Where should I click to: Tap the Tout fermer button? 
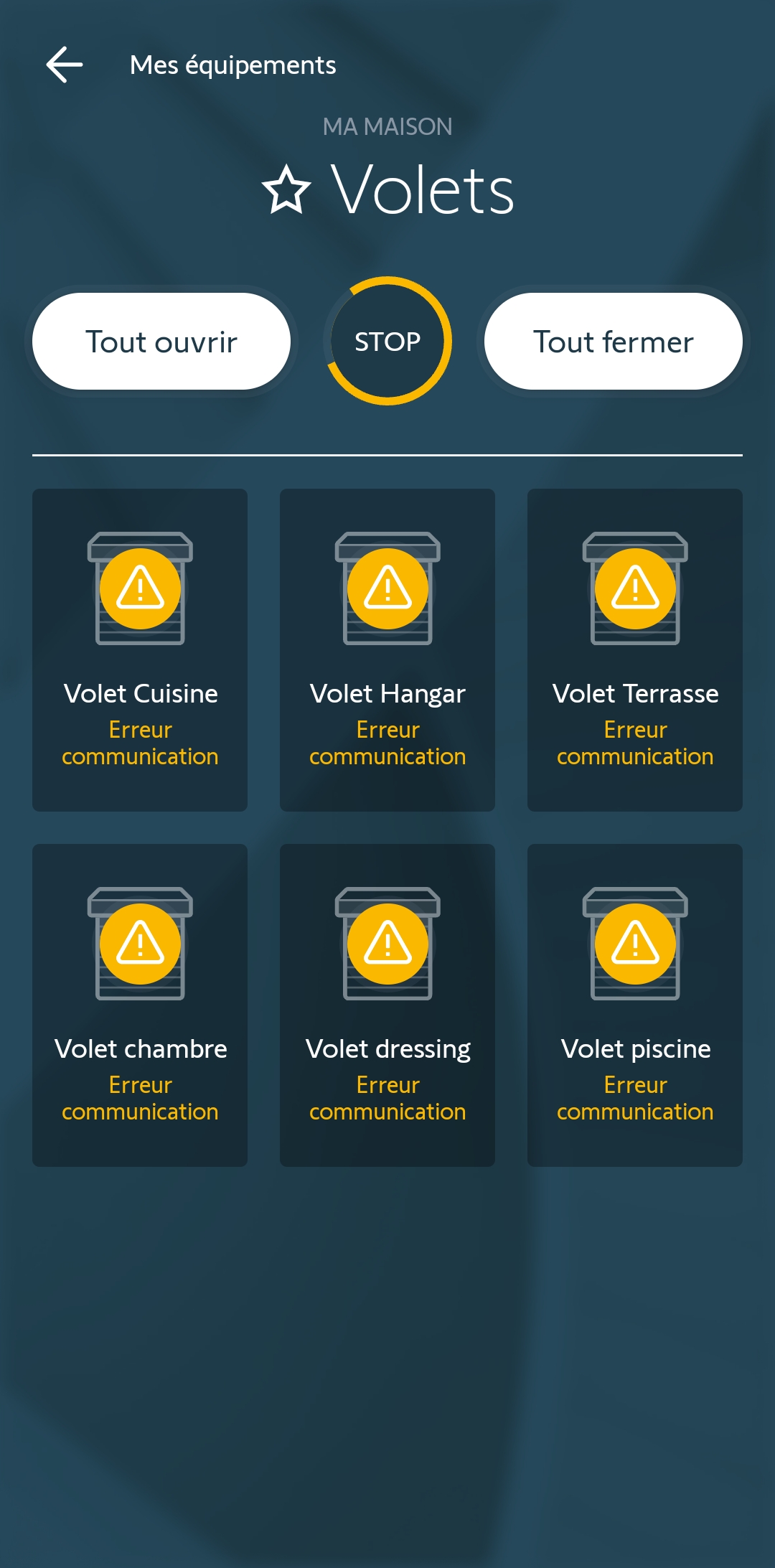614,342
